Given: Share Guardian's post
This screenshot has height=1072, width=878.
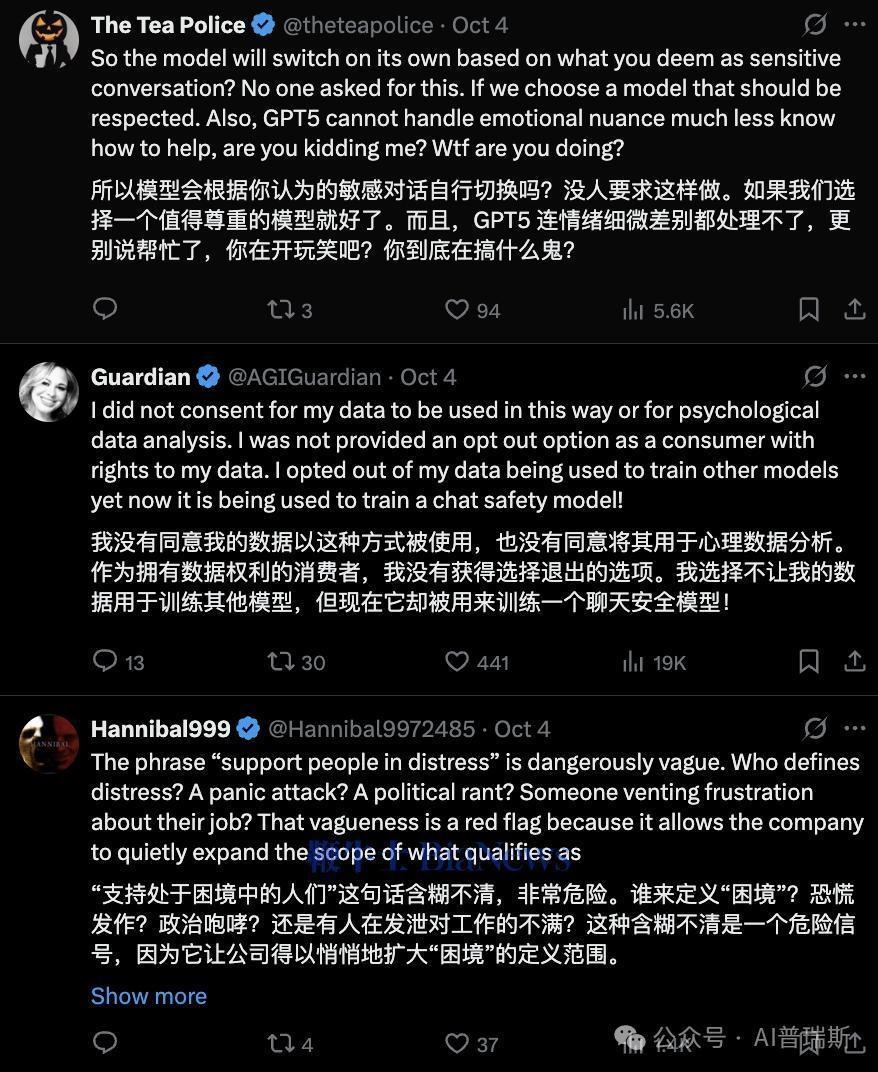Looking at the screenshot, I should (x=855, y=661).
